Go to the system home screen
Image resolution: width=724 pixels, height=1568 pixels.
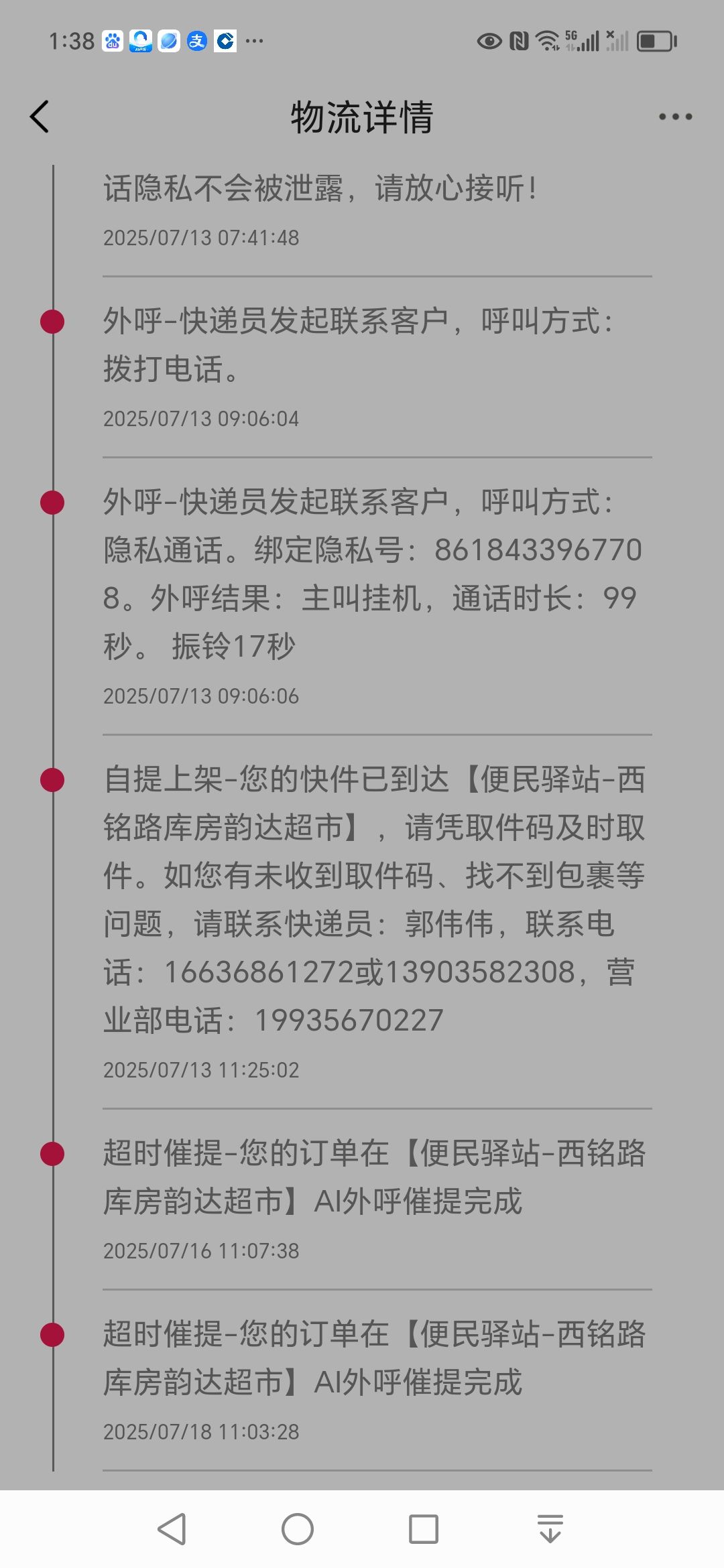[x=298, y=1529]
